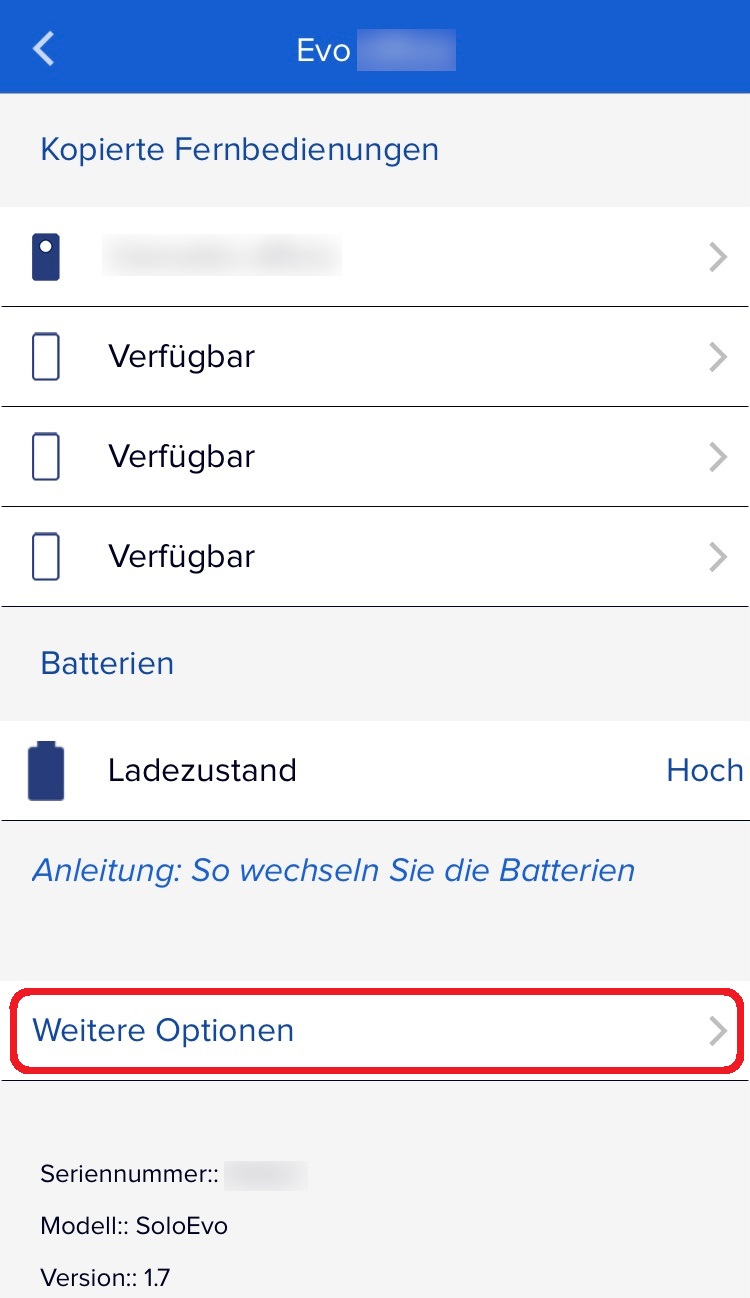Open the copied remote with the filled icon
The height and width of the screenshot is (1298, 750).
click(375, 257)
